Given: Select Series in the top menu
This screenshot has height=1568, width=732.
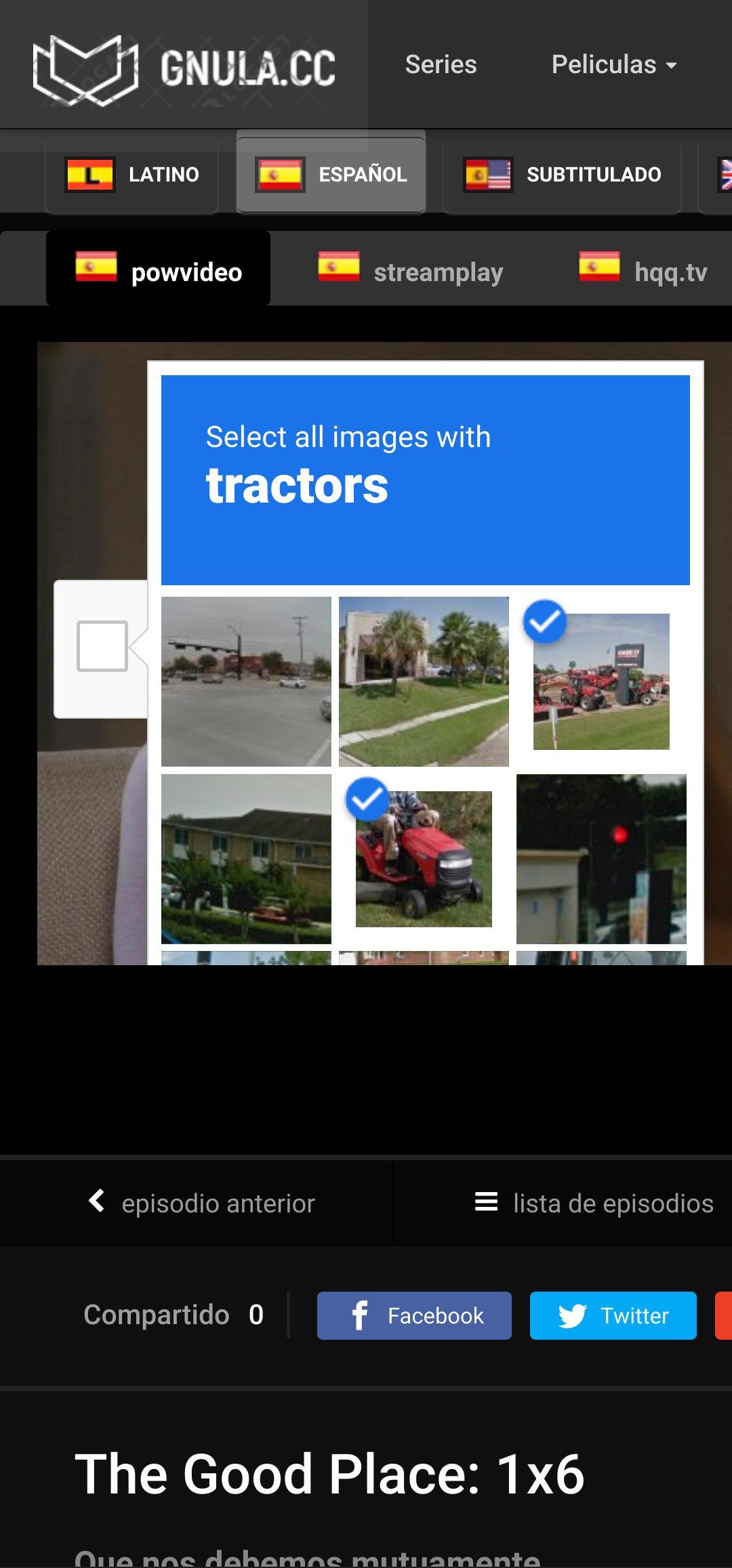Looking at the screenshot, I should (x=440, y=64).
